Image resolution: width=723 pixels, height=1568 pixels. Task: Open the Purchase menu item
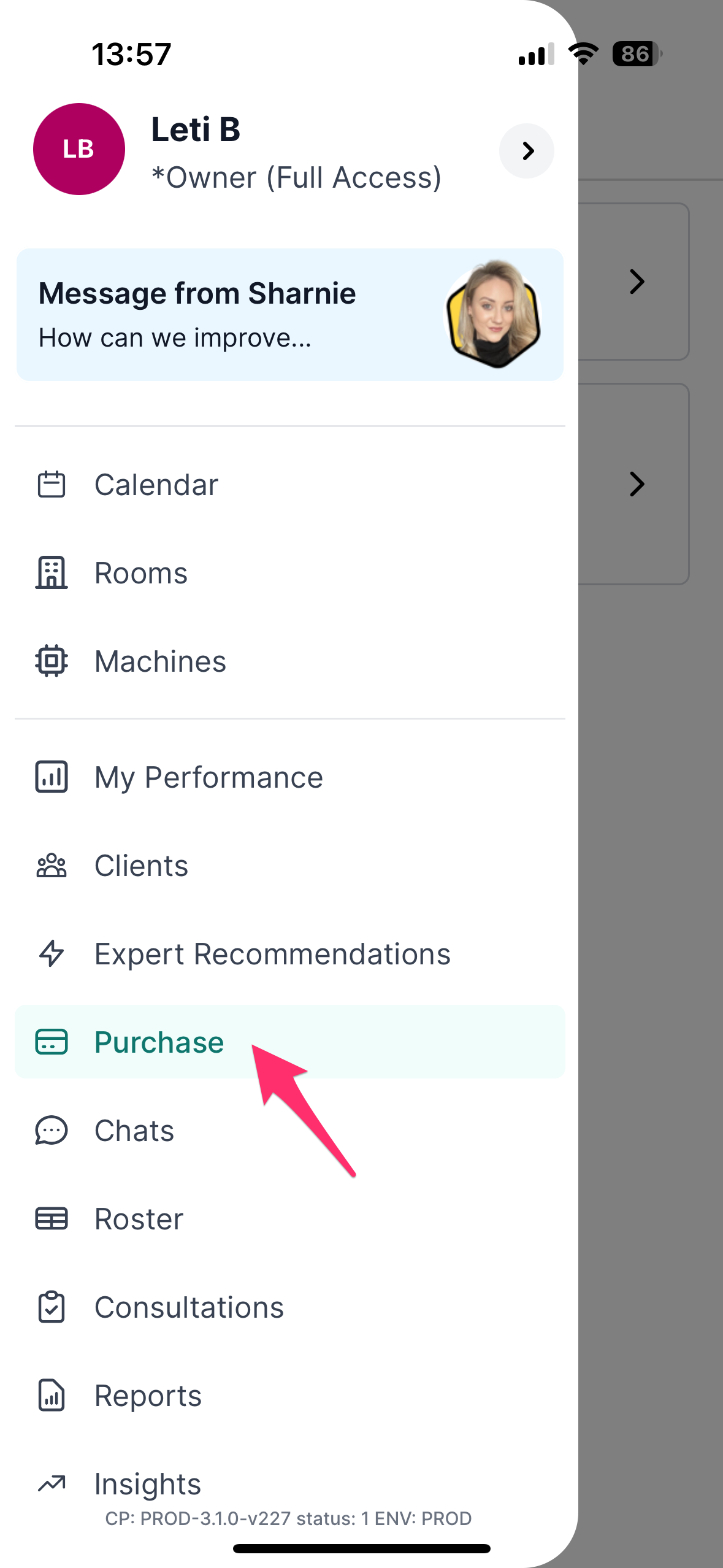(289, 1042)
